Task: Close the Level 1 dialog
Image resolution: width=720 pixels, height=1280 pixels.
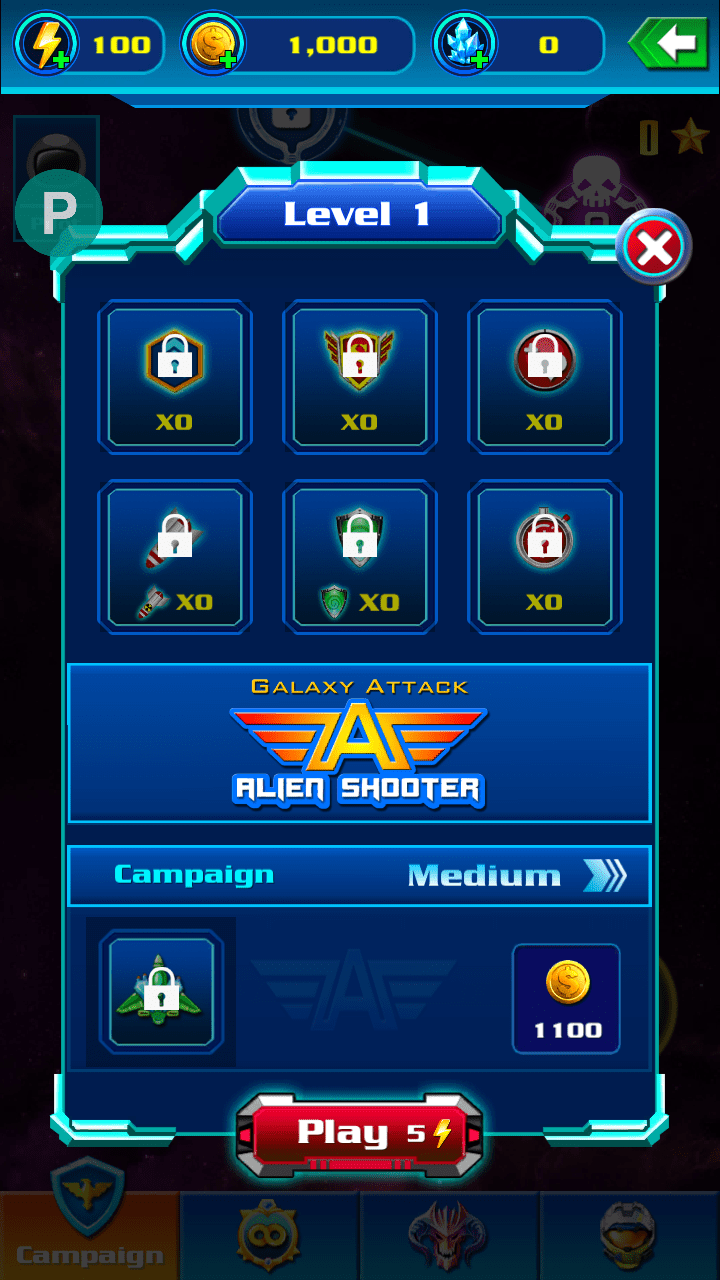Action: coord(654,248)
